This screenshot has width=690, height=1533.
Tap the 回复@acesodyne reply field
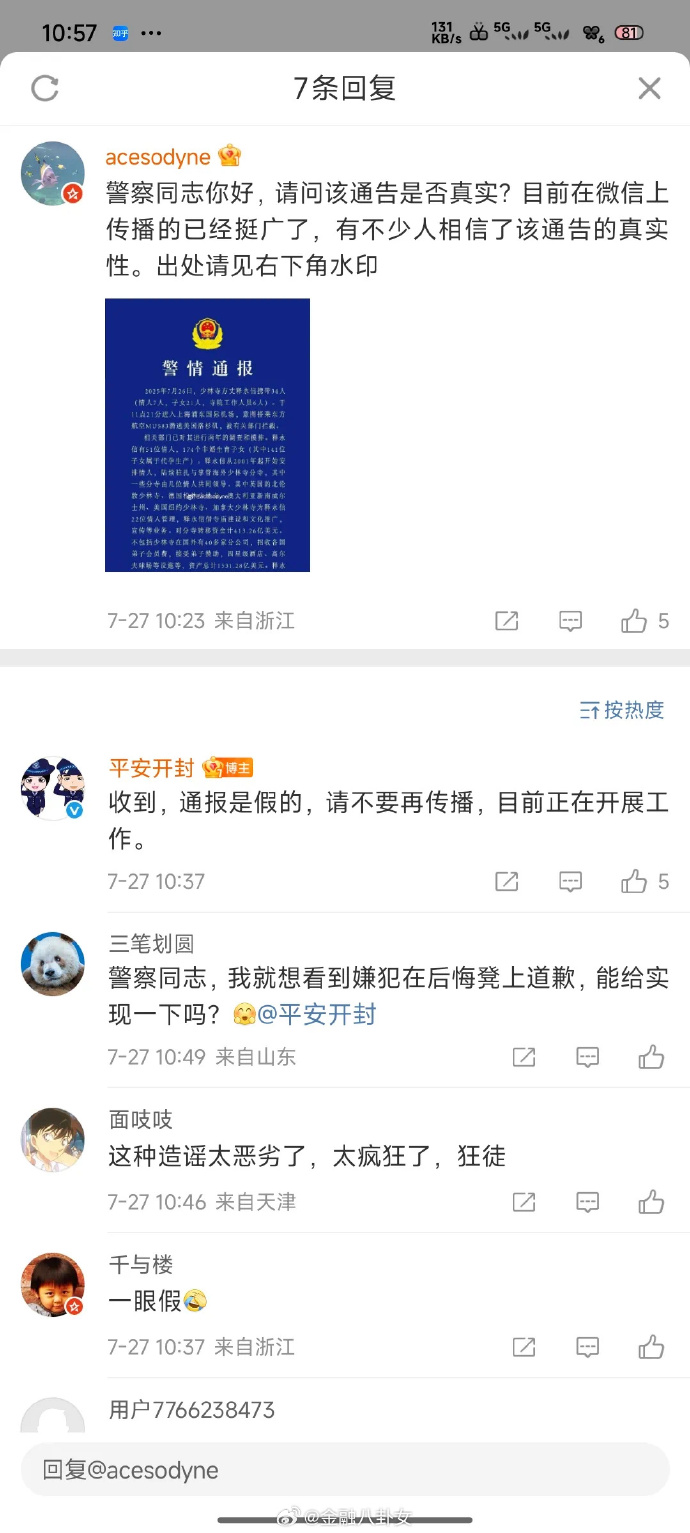(345, 1470)
